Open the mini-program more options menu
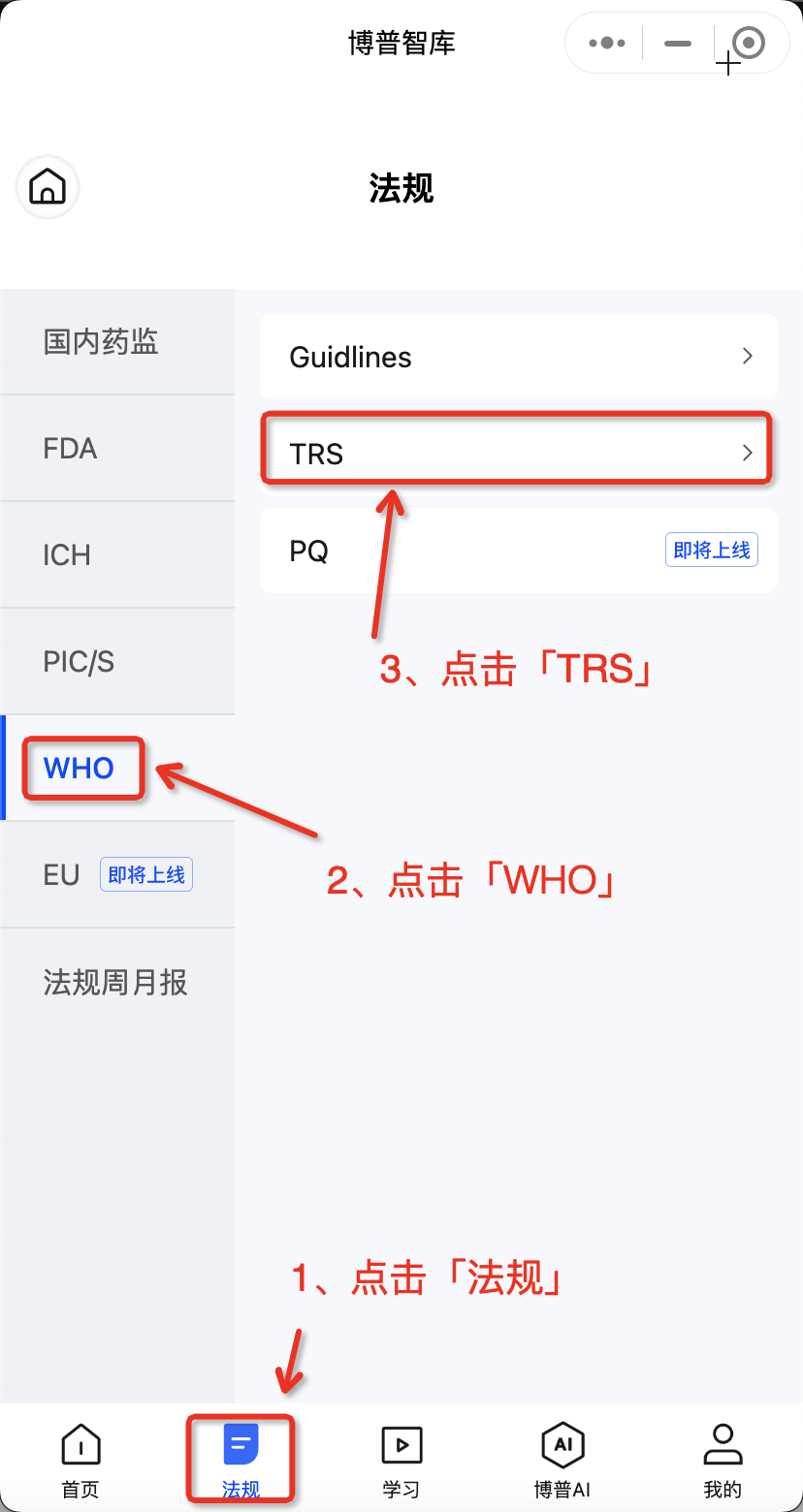The height and width of the screenshot is (1512, 803). (607, 43)
